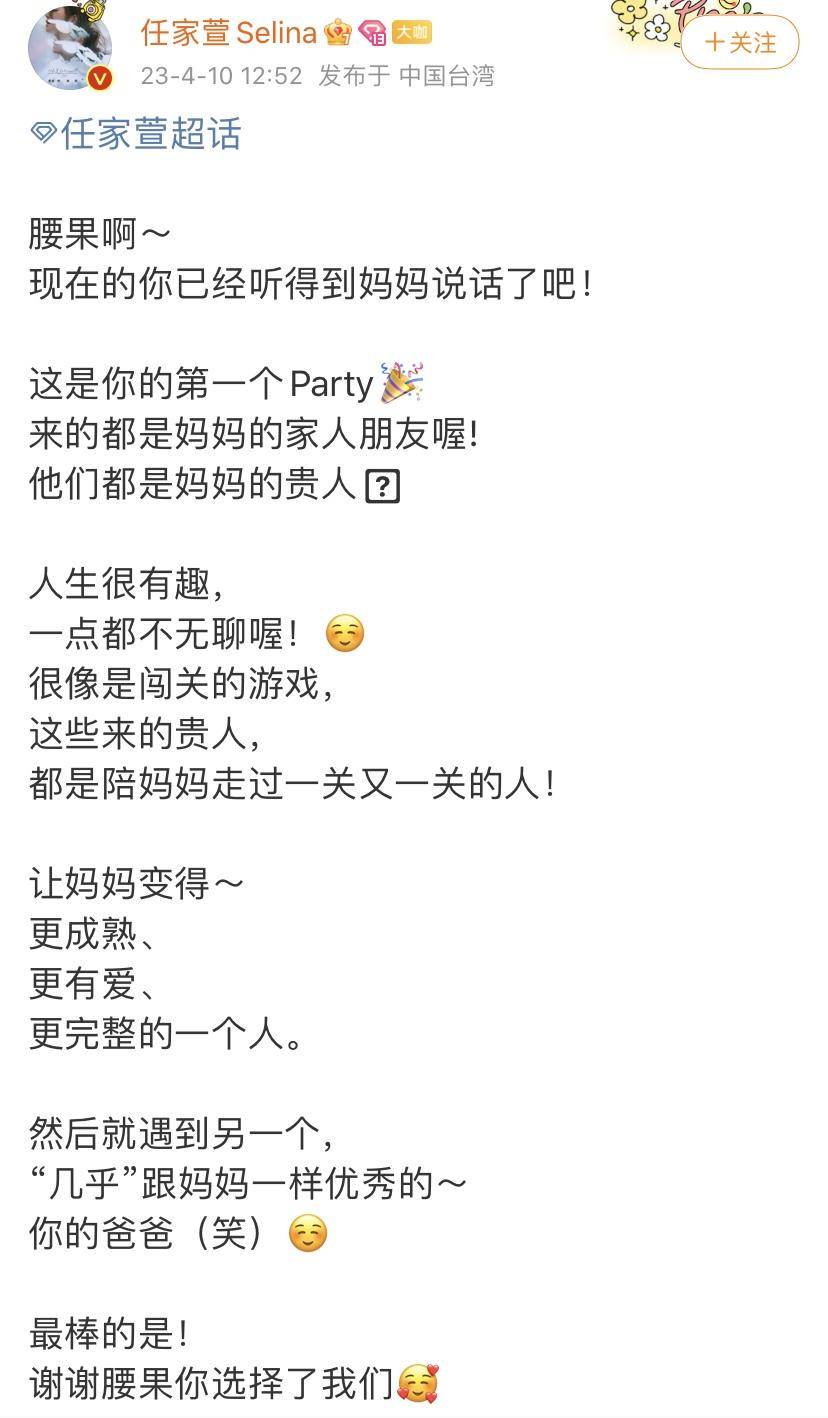Open 任家萱 Selina's profile avatar
Image resolution: width=828 pixels, height=1418 pixels.
click(69, 46)
